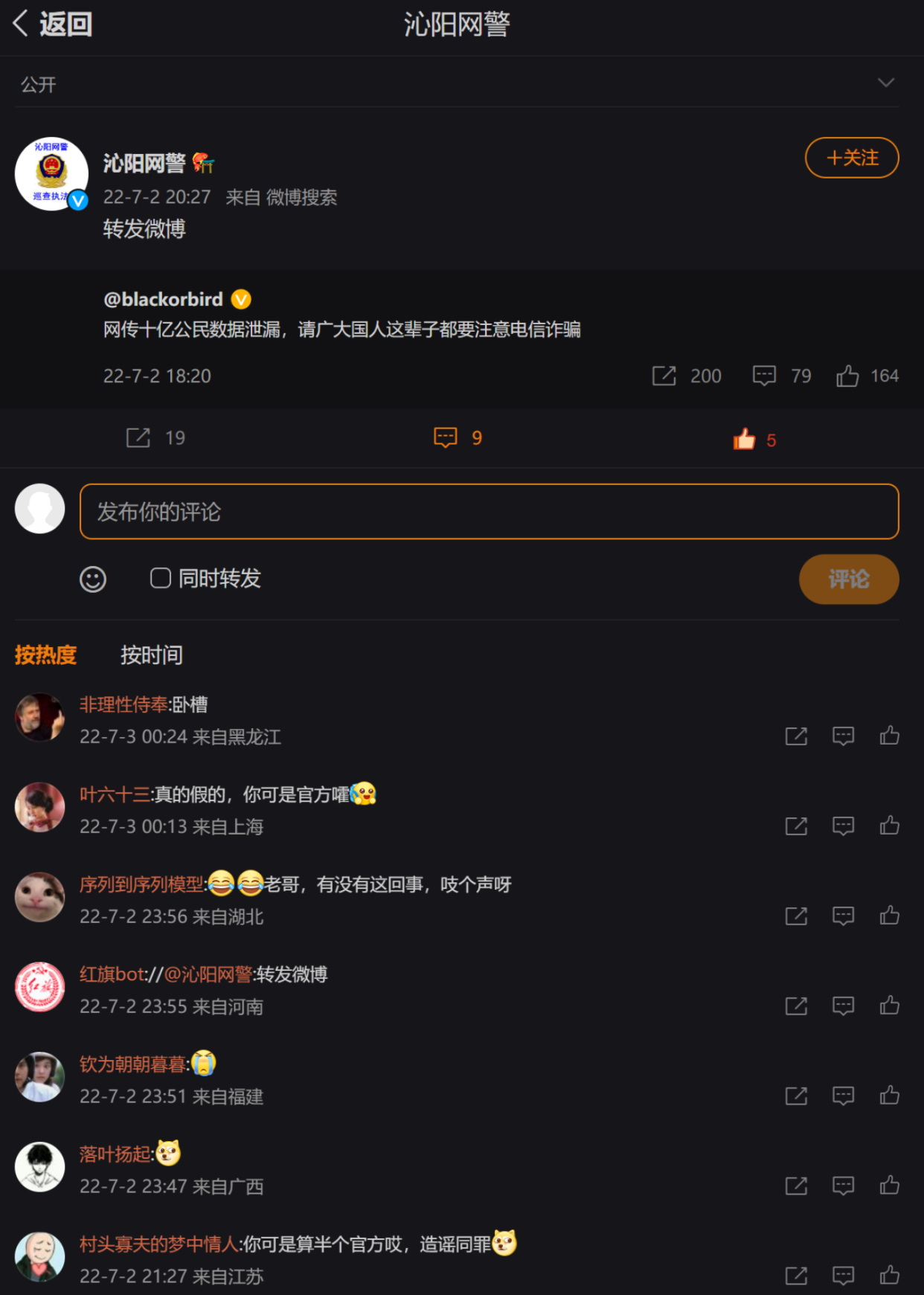924x1295 pixels.
Task: Open the quoted @blackorbird post
Action: coord(341,330)
